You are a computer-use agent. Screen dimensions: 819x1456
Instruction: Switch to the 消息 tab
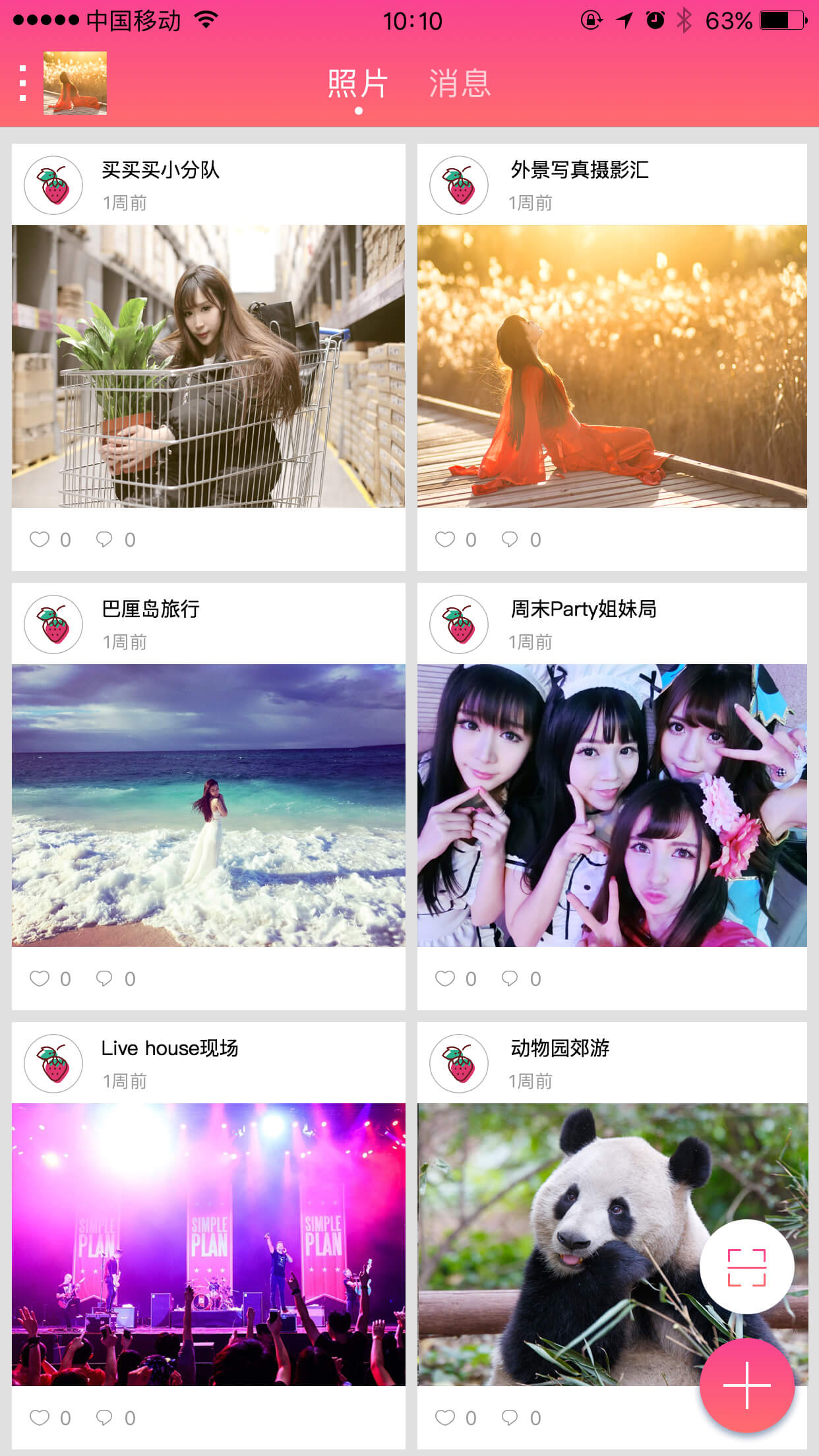pos(460,84)
